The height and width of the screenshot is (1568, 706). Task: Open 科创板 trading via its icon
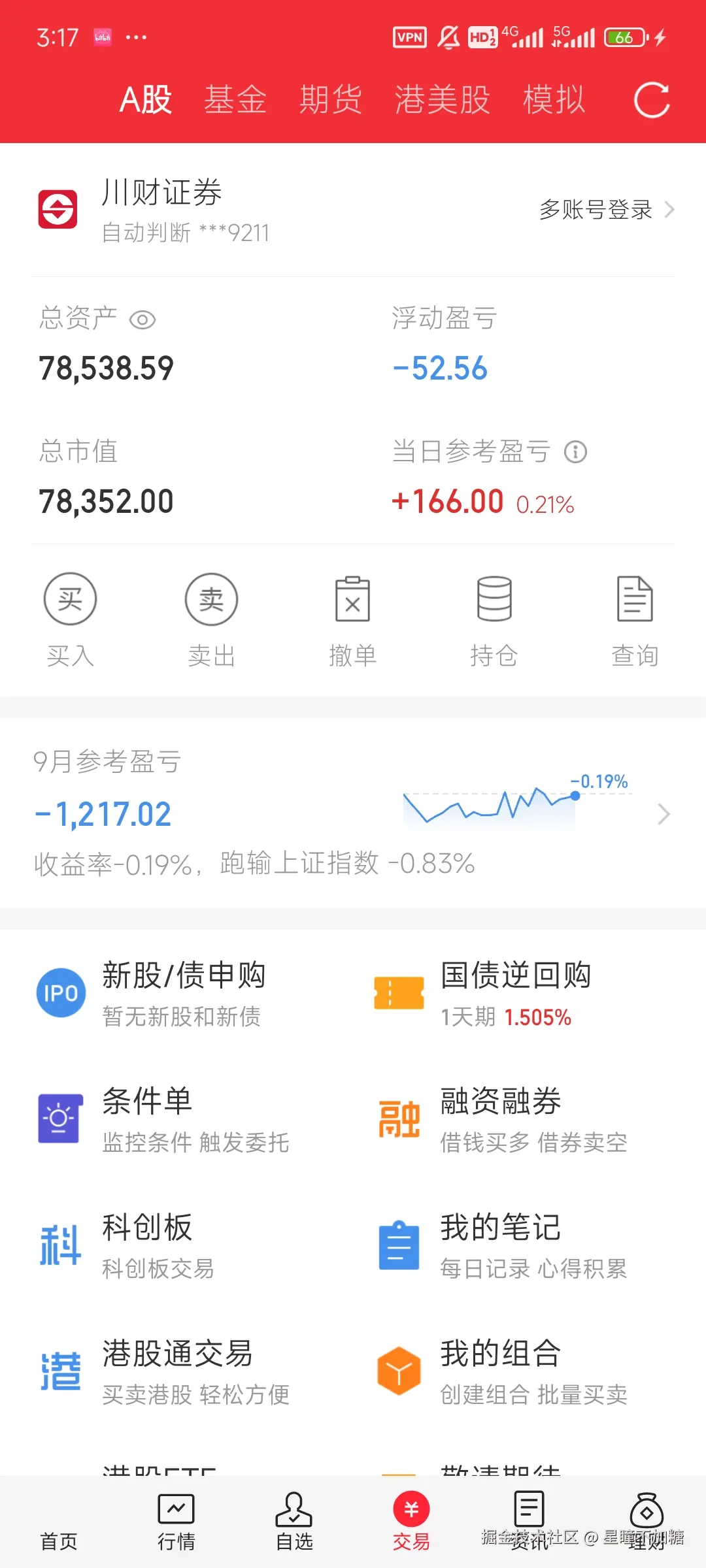(61, 1243)
